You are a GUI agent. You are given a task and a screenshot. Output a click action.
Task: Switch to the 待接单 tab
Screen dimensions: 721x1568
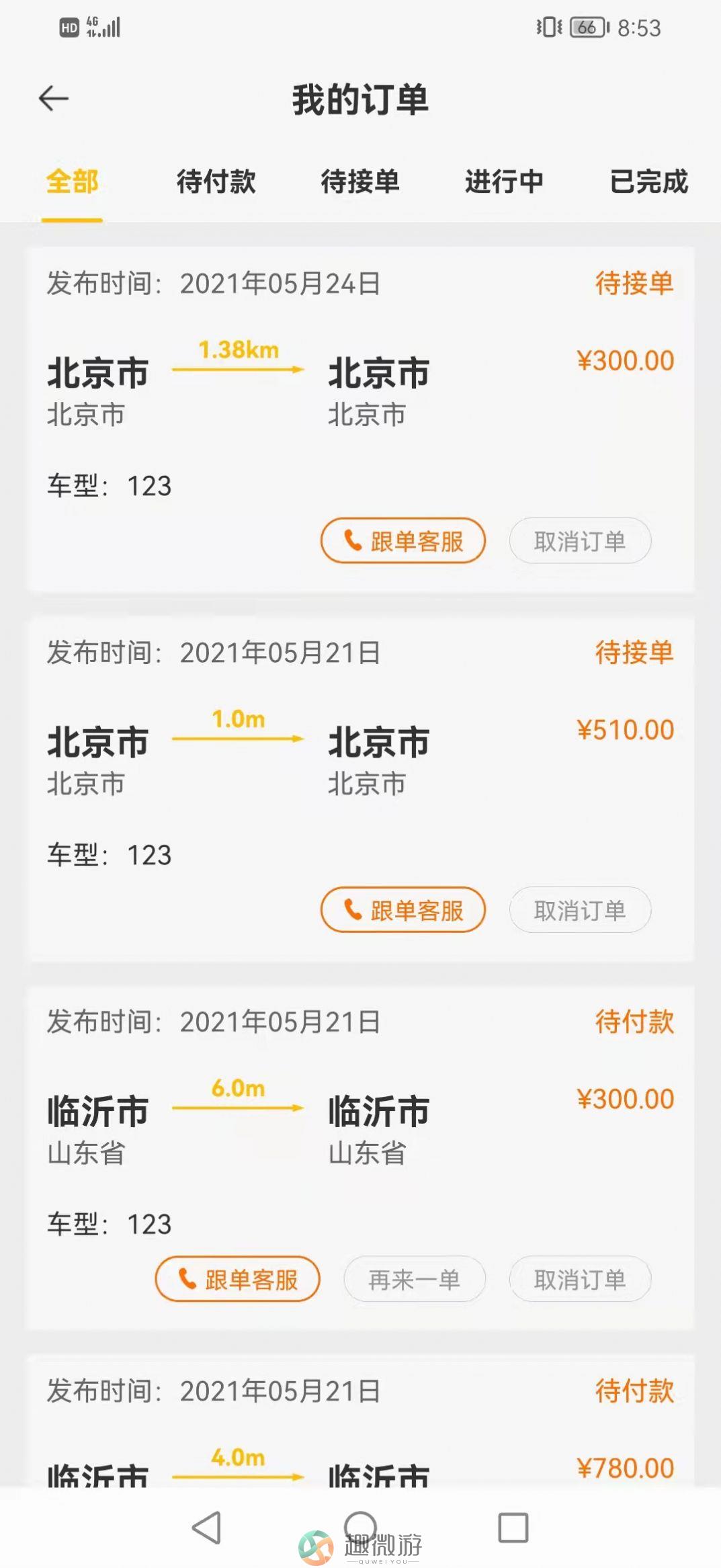(360, 181)
